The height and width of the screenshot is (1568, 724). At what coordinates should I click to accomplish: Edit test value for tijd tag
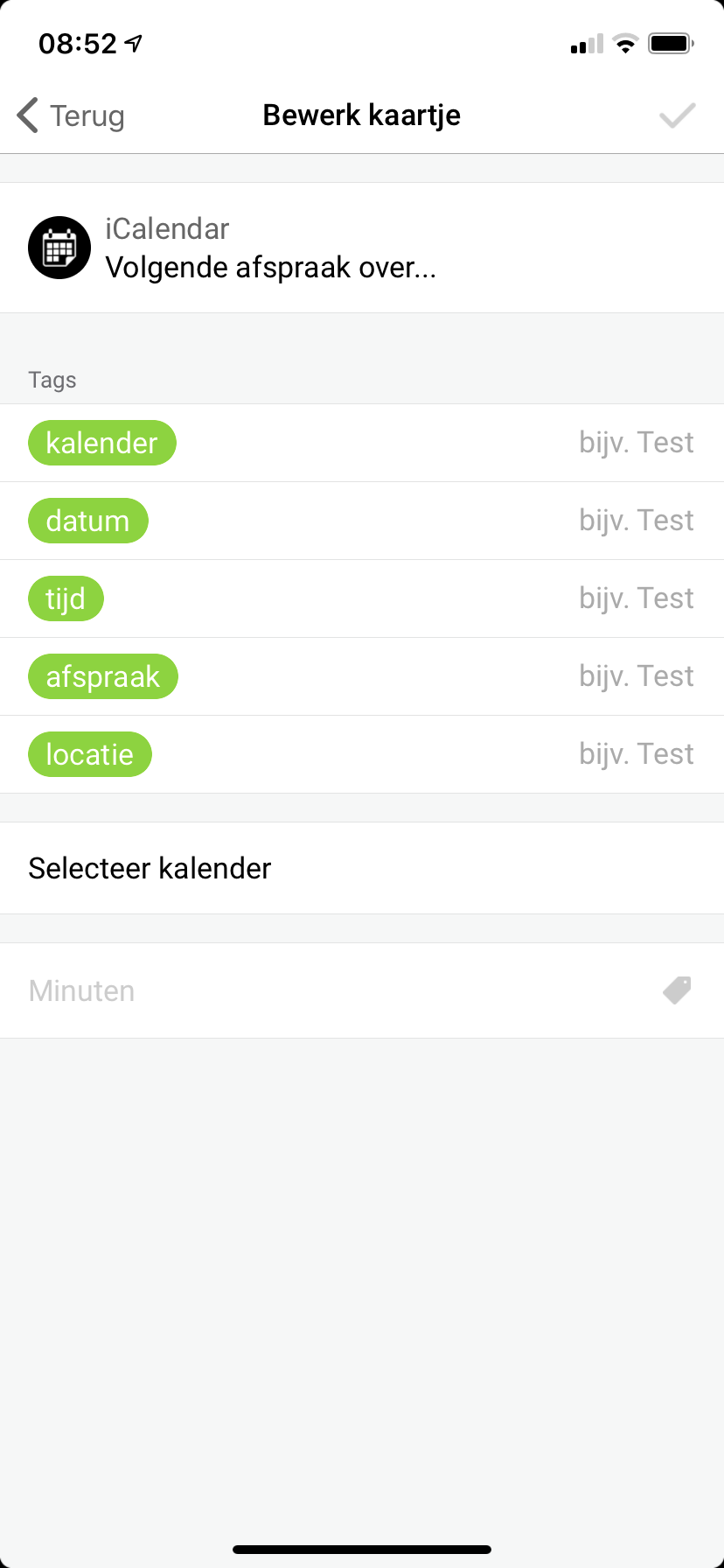636,598
